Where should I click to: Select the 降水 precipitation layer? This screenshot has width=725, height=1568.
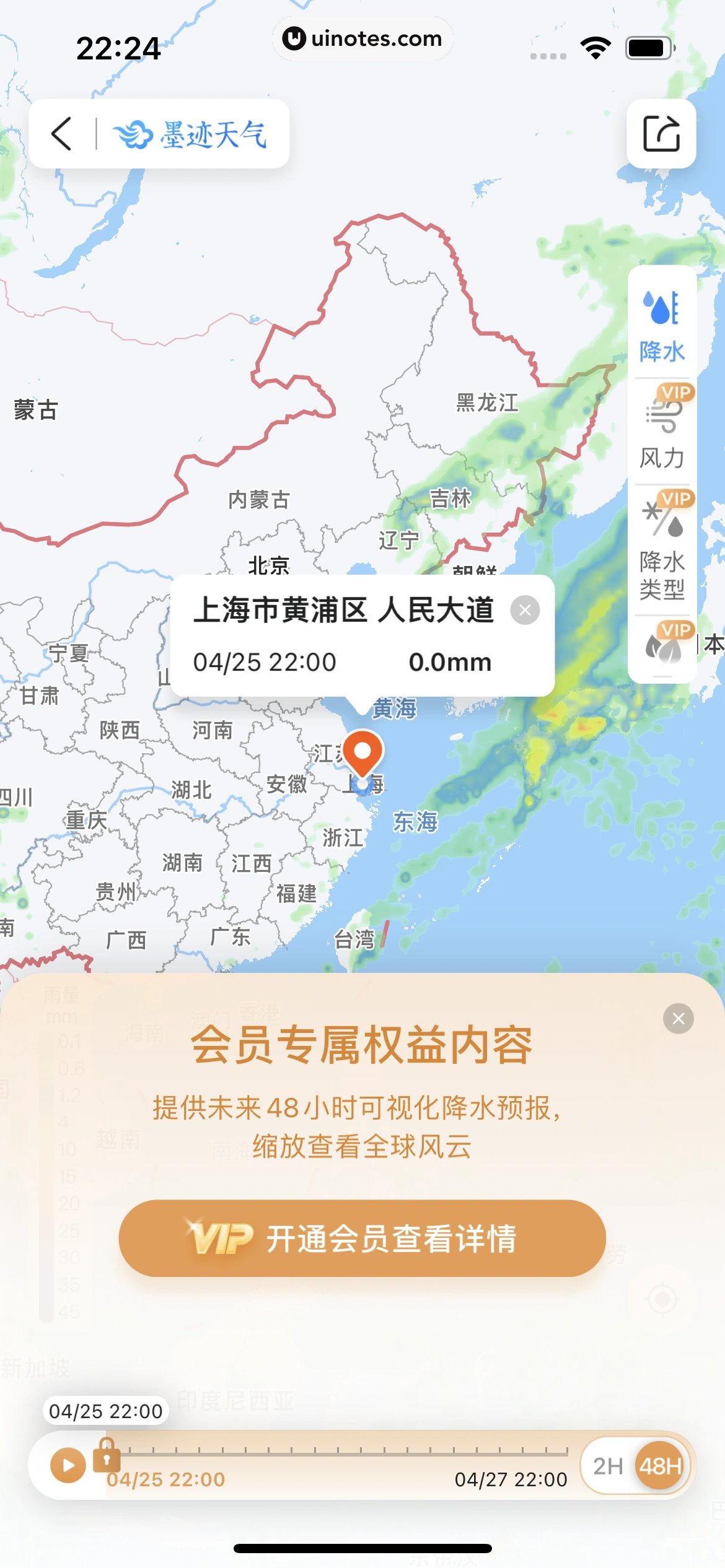(x=662, y=326)
